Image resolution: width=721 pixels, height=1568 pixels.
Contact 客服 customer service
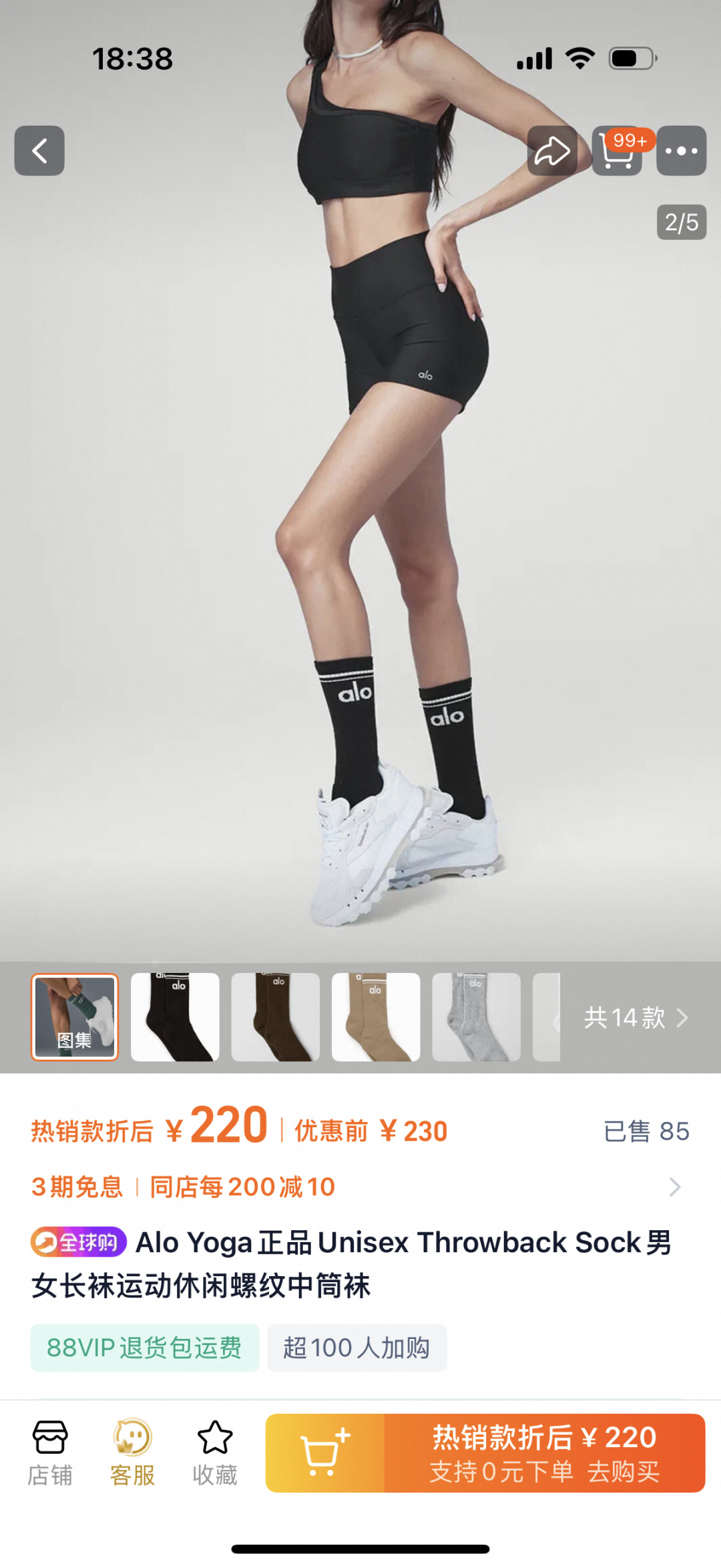pos(132,1452)
